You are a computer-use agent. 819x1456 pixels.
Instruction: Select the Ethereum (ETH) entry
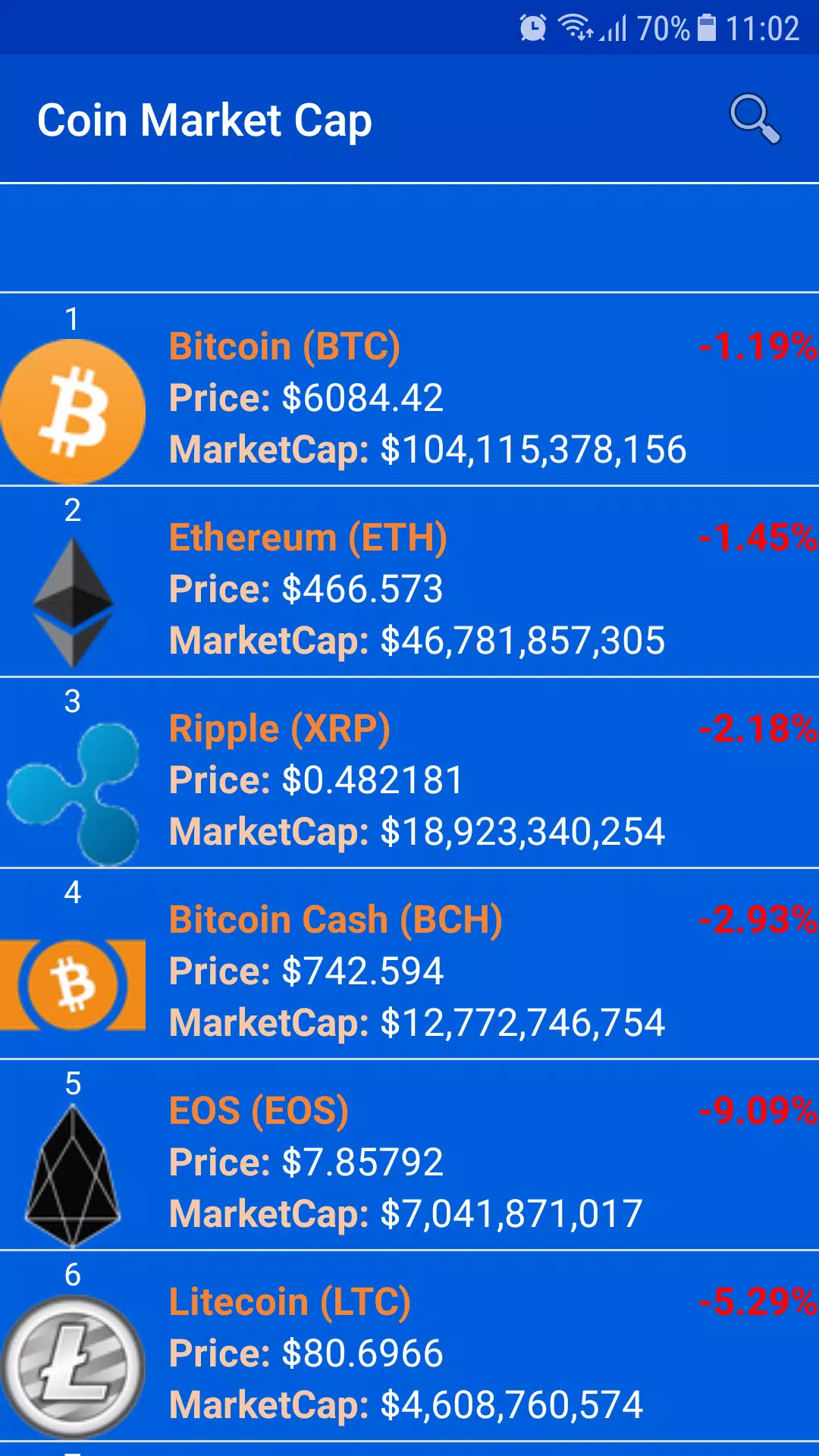[x=409, y=582]
